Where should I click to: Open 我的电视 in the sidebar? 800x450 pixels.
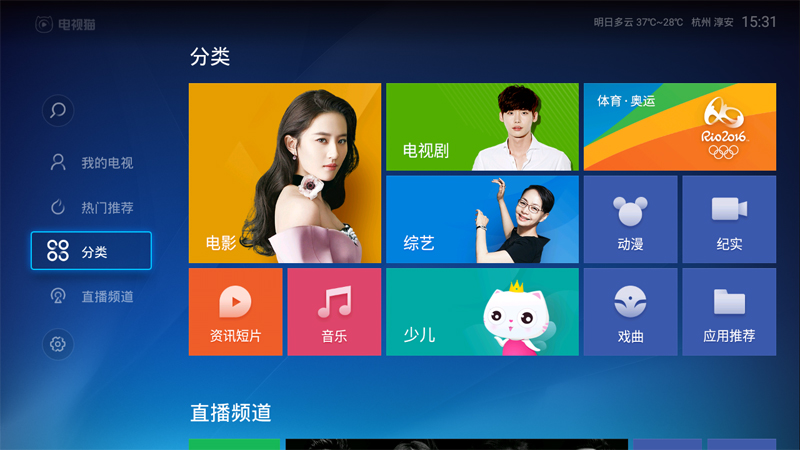(91, 163)
